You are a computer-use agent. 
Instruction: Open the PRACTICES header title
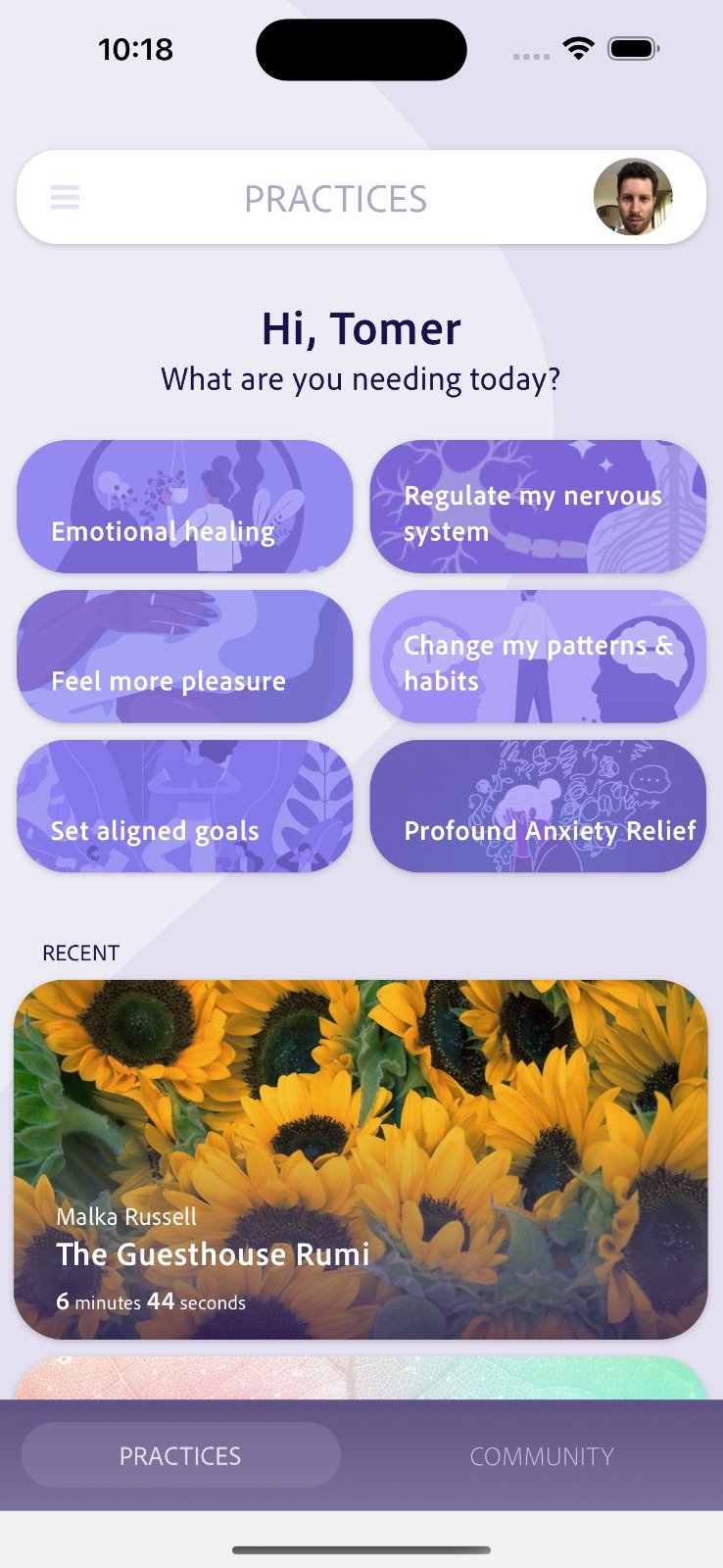tap(336, 197)
